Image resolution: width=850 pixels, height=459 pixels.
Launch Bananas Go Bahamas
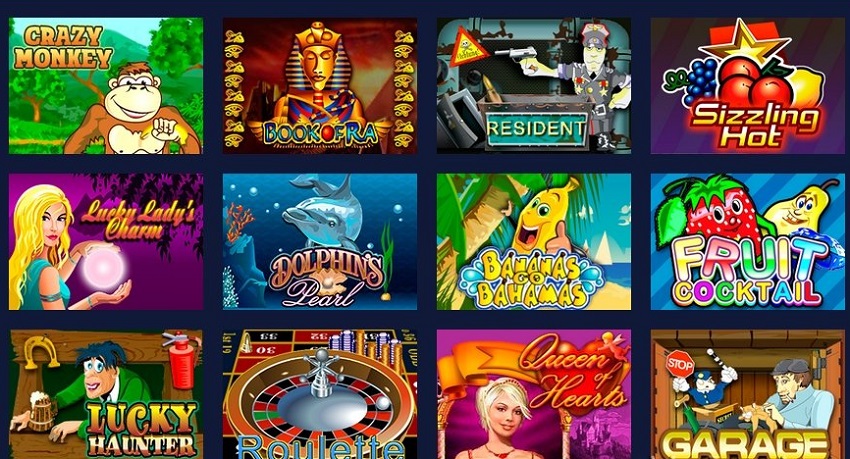(x=534, y=241)
